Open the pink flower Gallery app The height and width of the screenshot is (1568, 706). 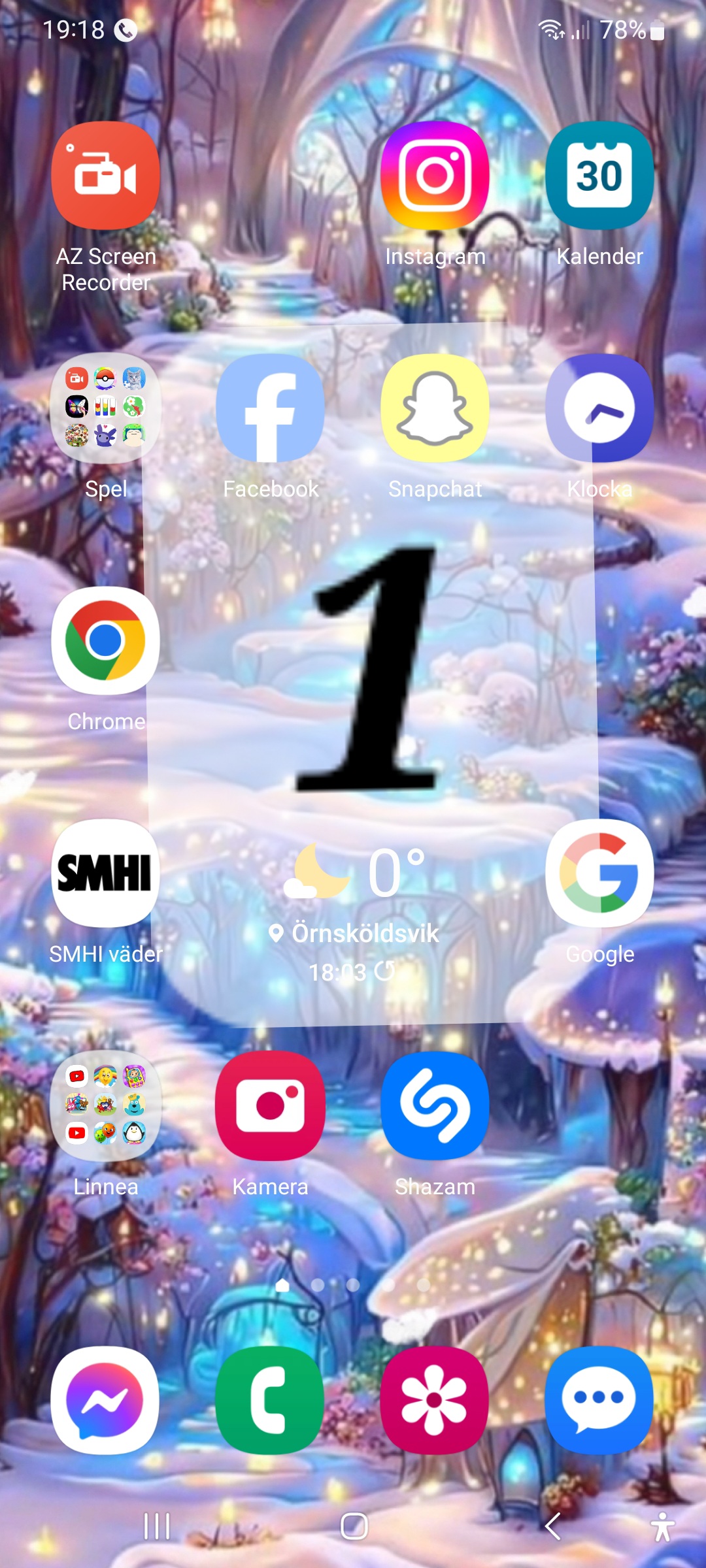point(435,1400)
